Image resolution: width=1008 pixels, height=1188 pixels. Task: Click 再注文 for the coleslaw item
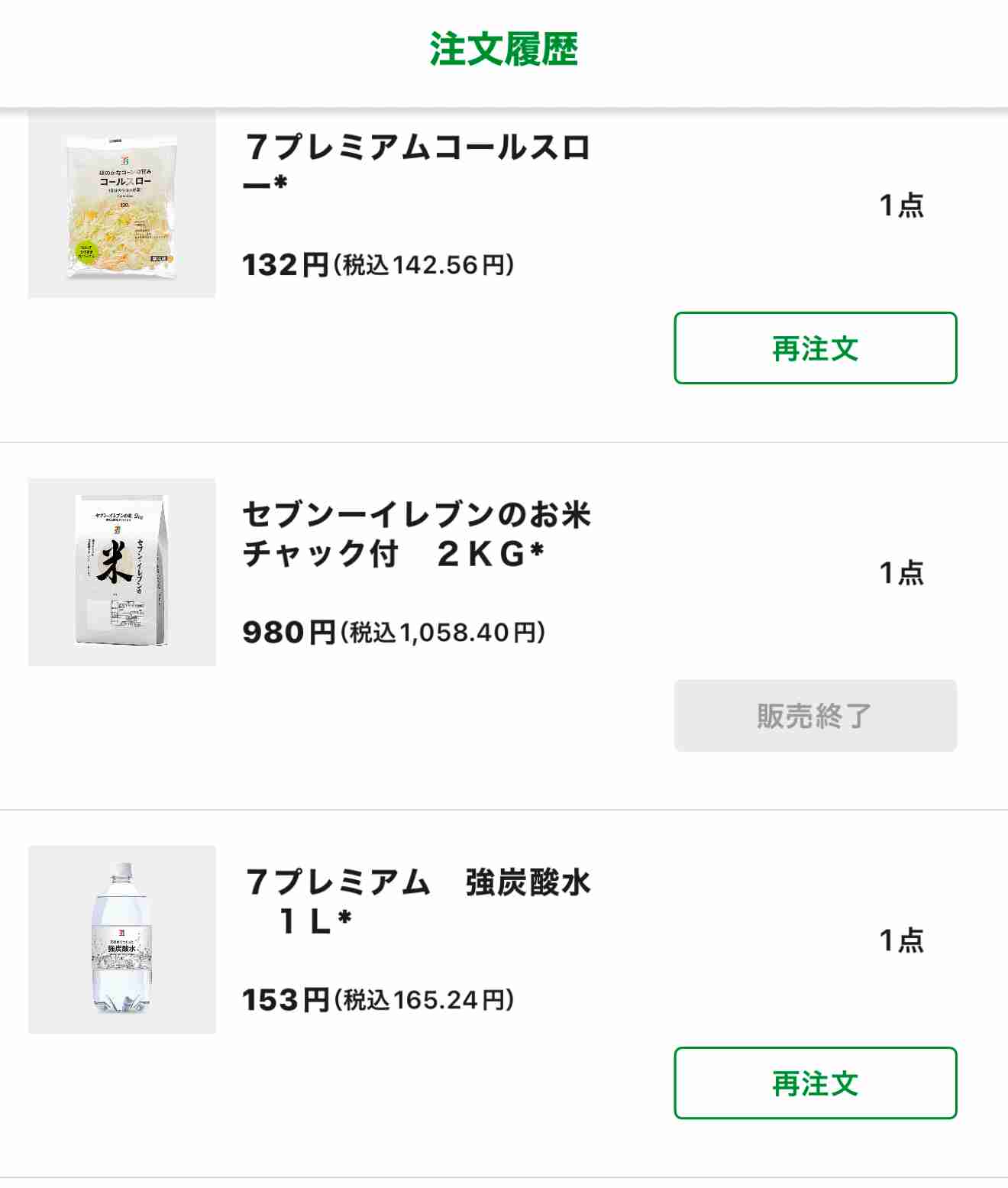[813, 348]
